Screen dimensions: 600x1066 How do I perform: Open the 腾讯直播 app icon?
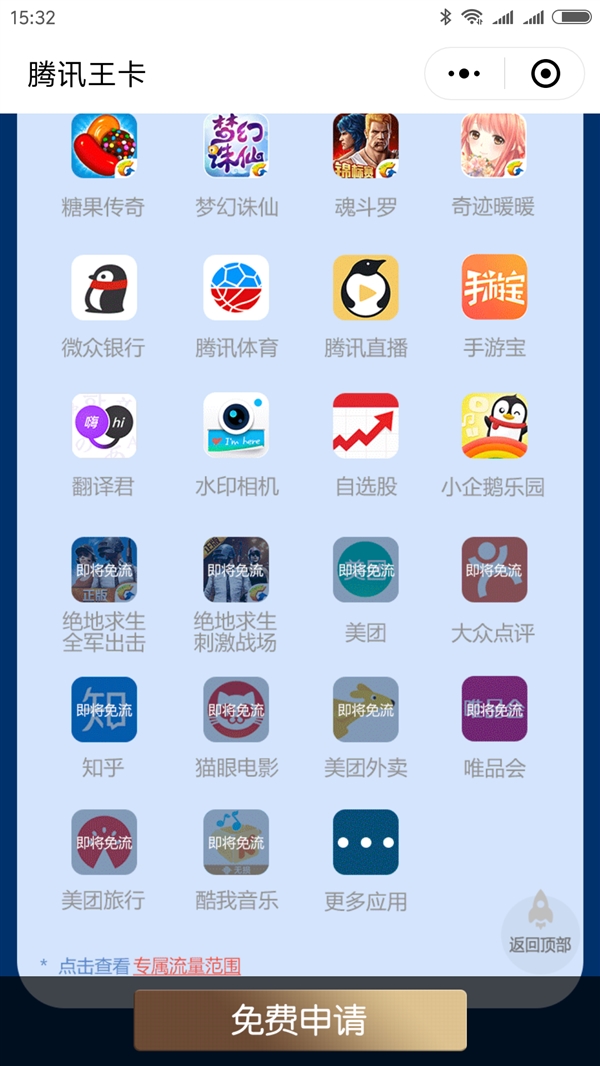coord(365,288)
